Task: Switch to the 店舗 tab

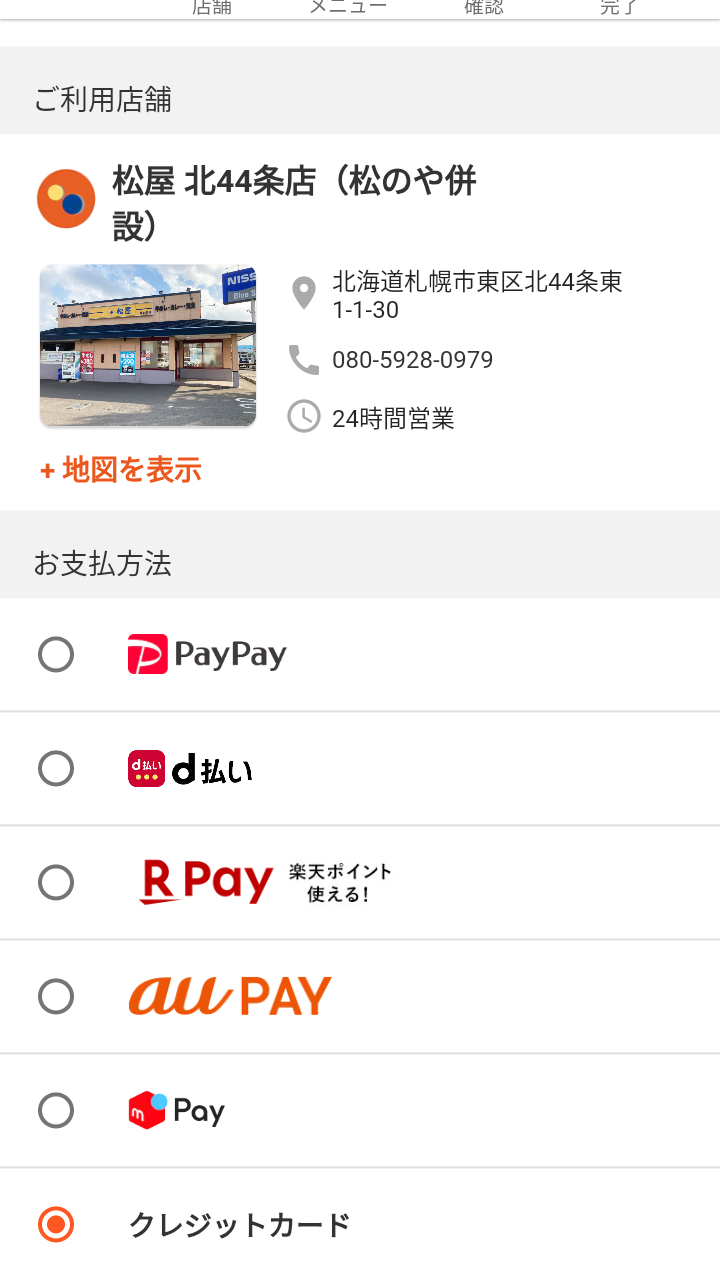Action: pyautogui.click(x=211, y=8)
